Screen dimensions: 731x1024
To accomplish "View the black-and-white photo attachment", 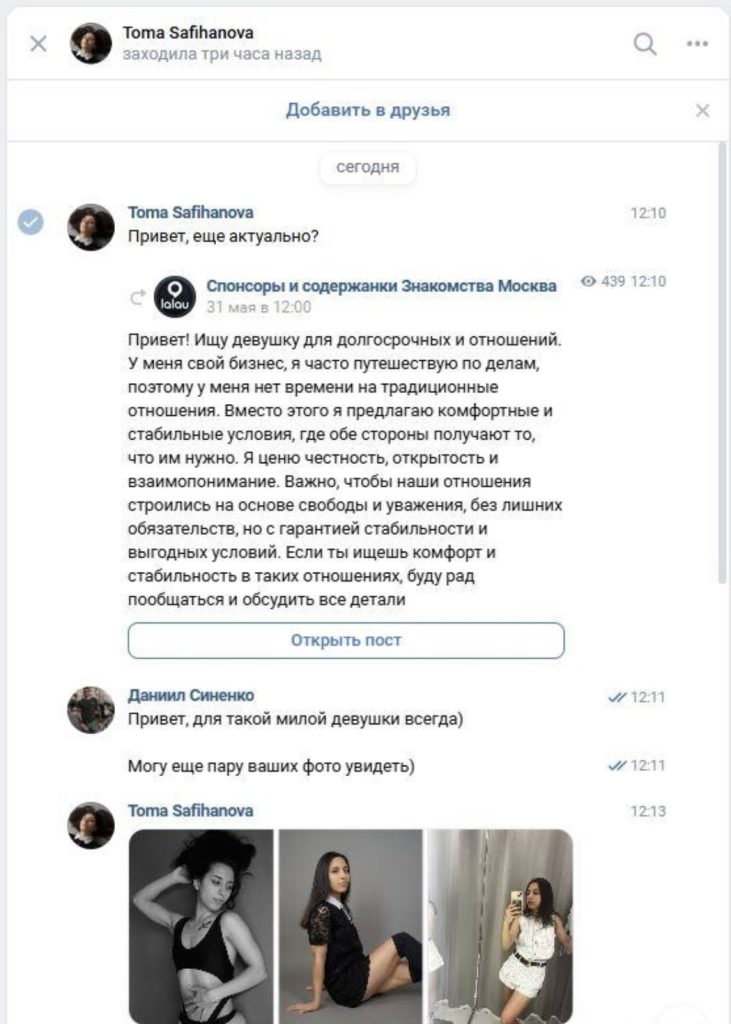I will tap(201, 925).
